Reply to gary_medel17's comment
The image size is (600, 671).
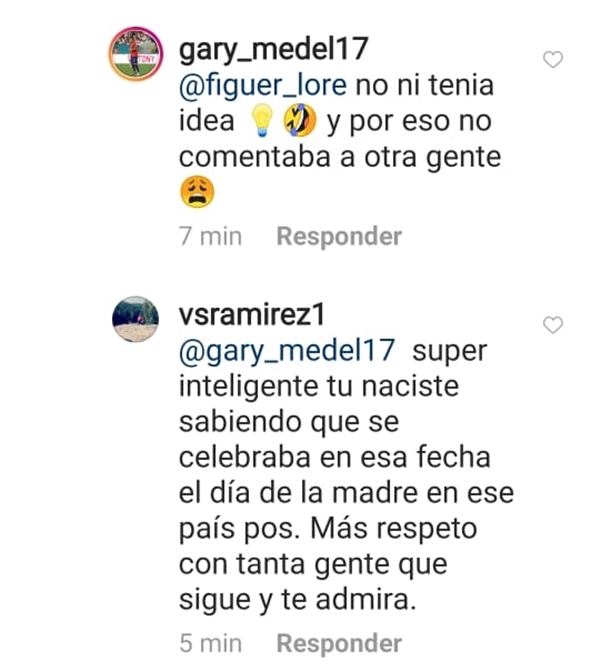(x=339, y=237)
